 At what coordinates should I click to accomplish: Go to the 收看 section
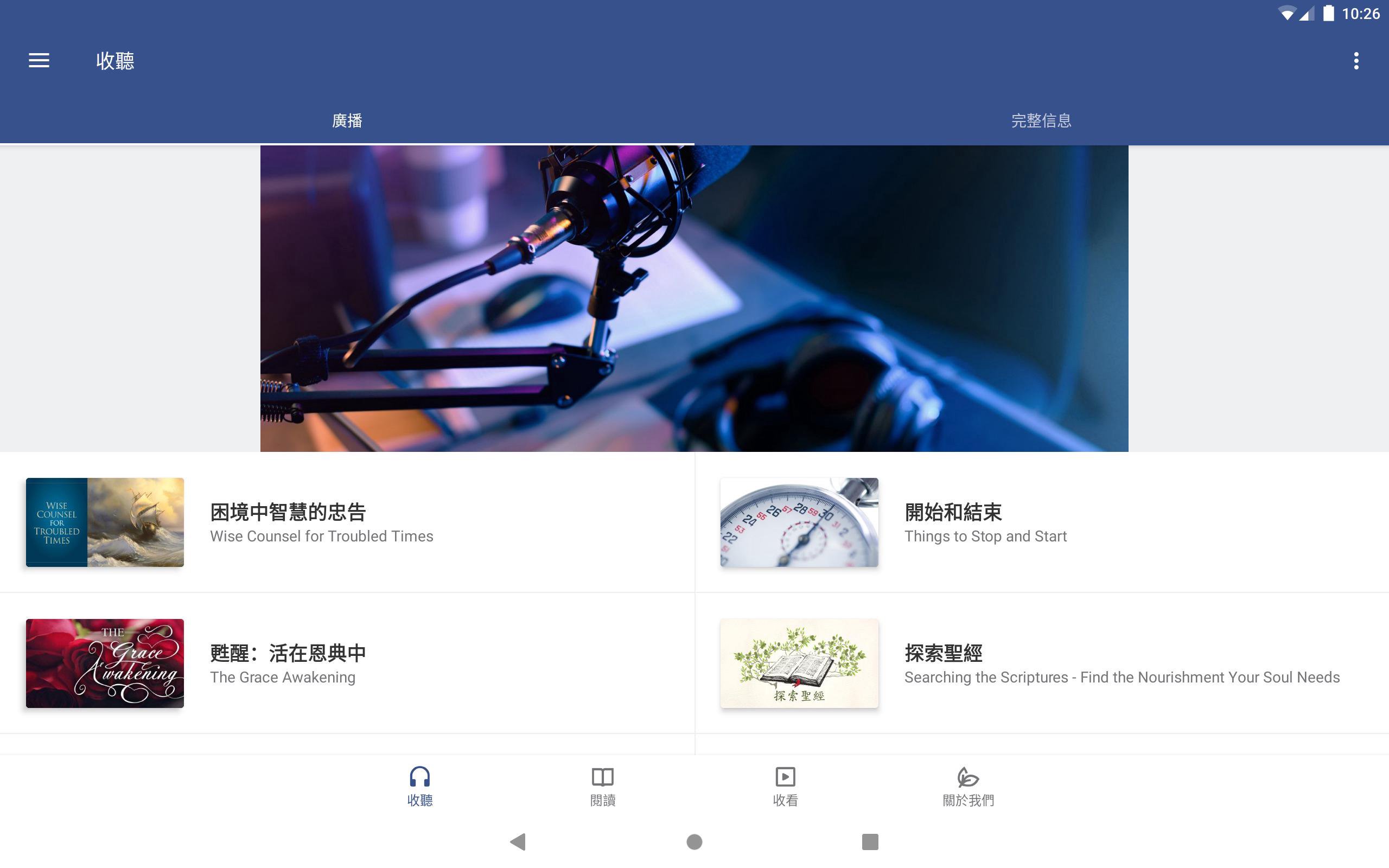coord(785,786)
